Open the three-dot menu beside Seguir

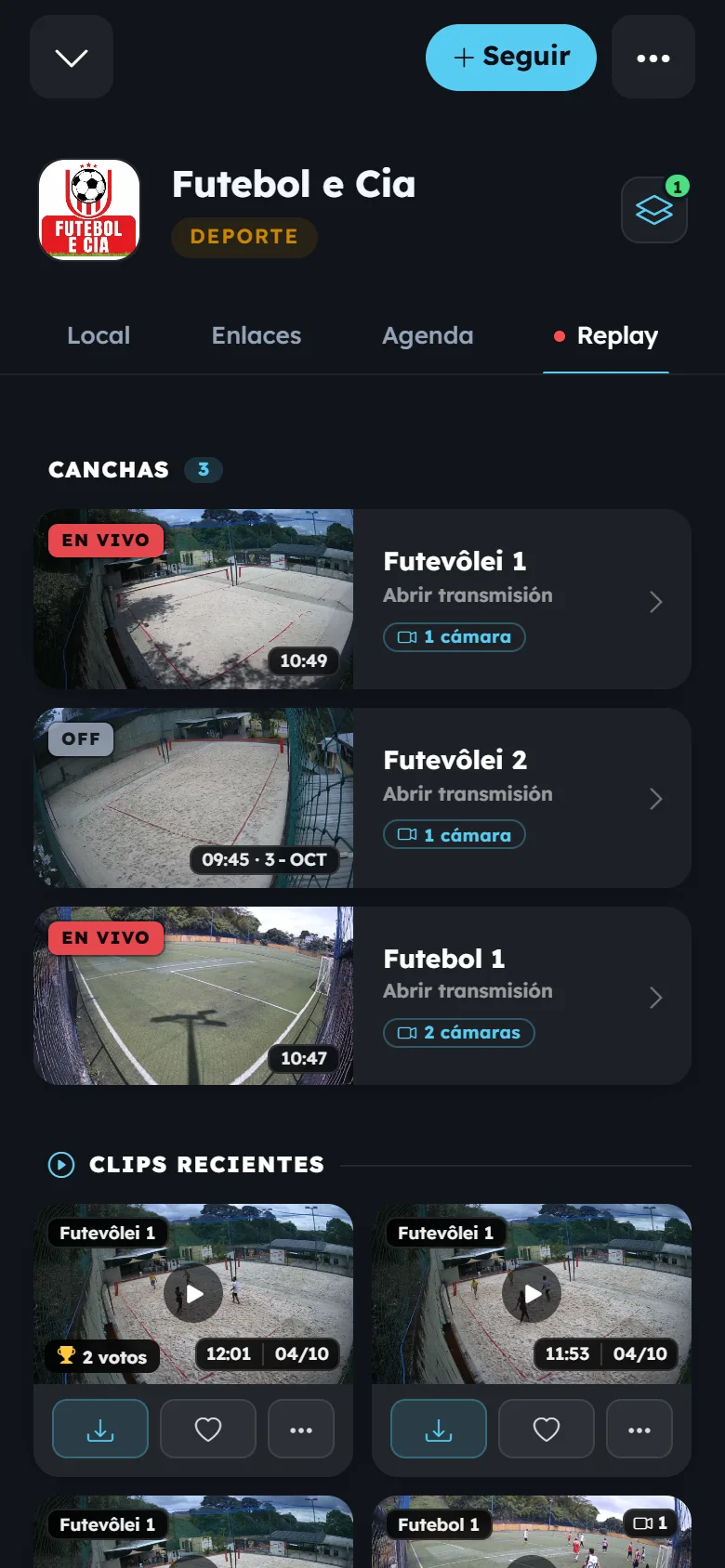pos(653,58)
